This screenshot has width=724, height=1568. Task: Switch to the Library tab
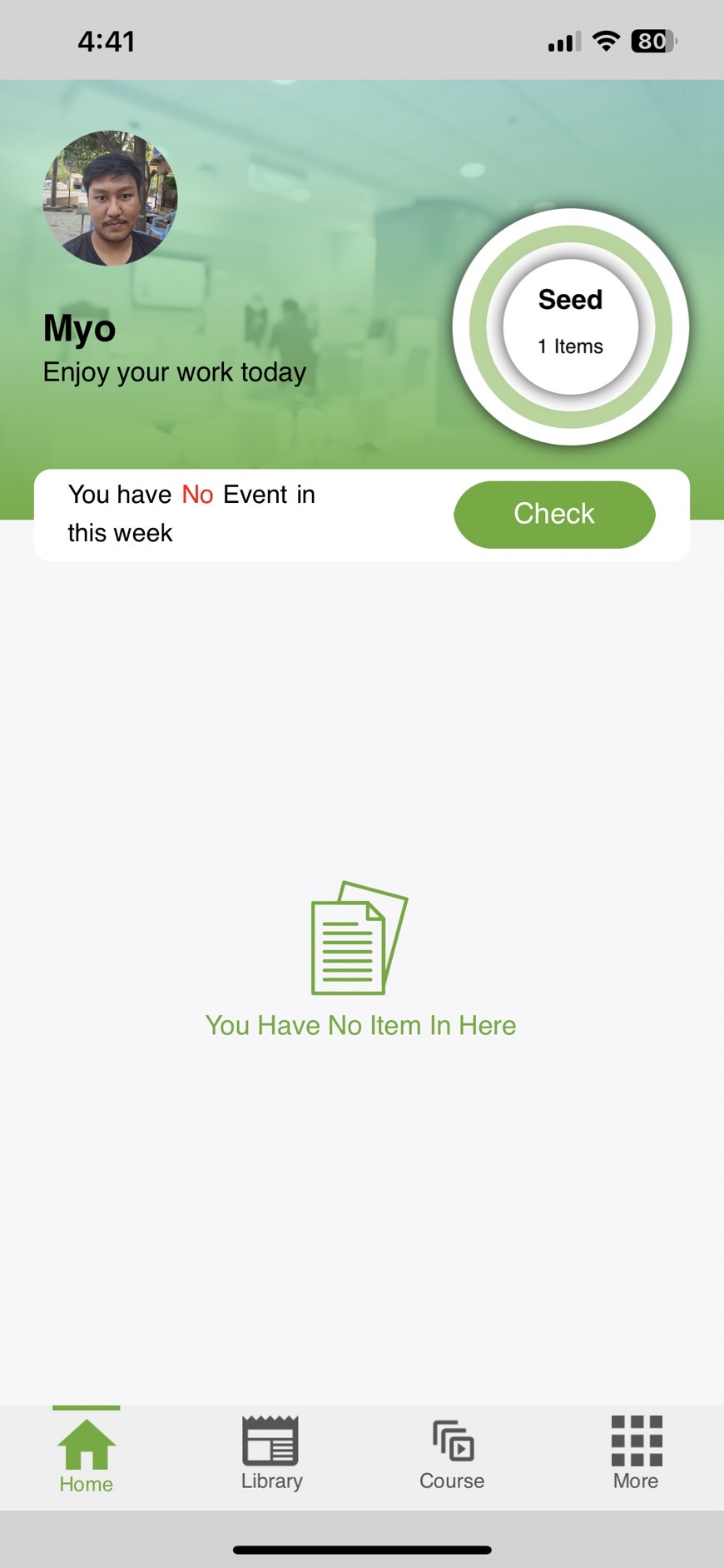point(271,1454)
